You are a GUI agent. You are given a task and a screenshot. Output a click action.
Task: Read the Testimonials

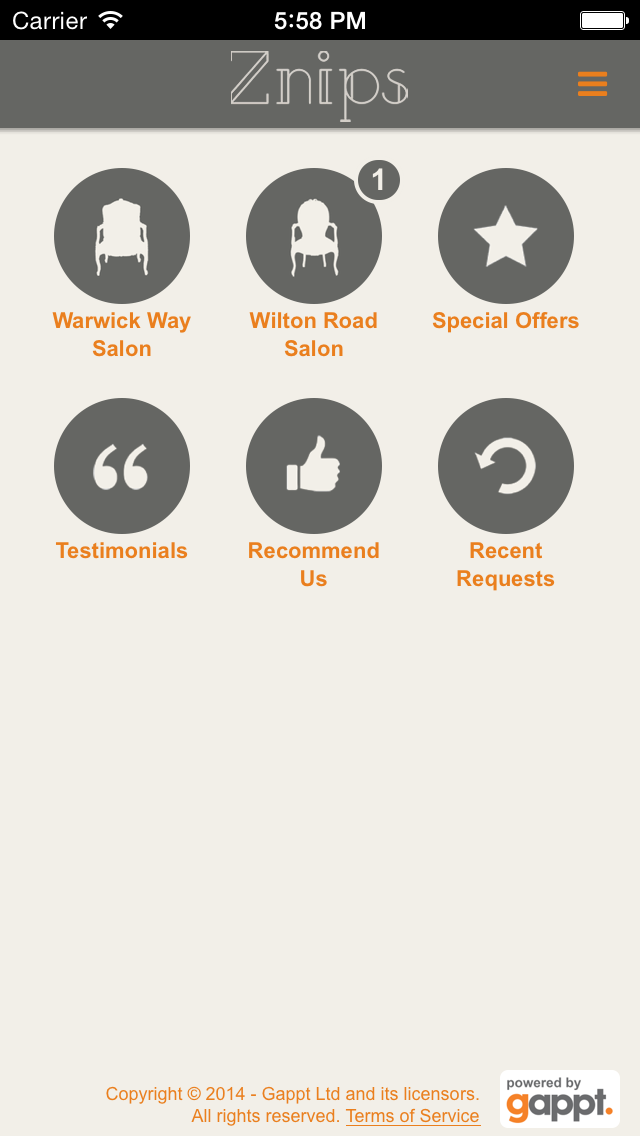[122, 466]
